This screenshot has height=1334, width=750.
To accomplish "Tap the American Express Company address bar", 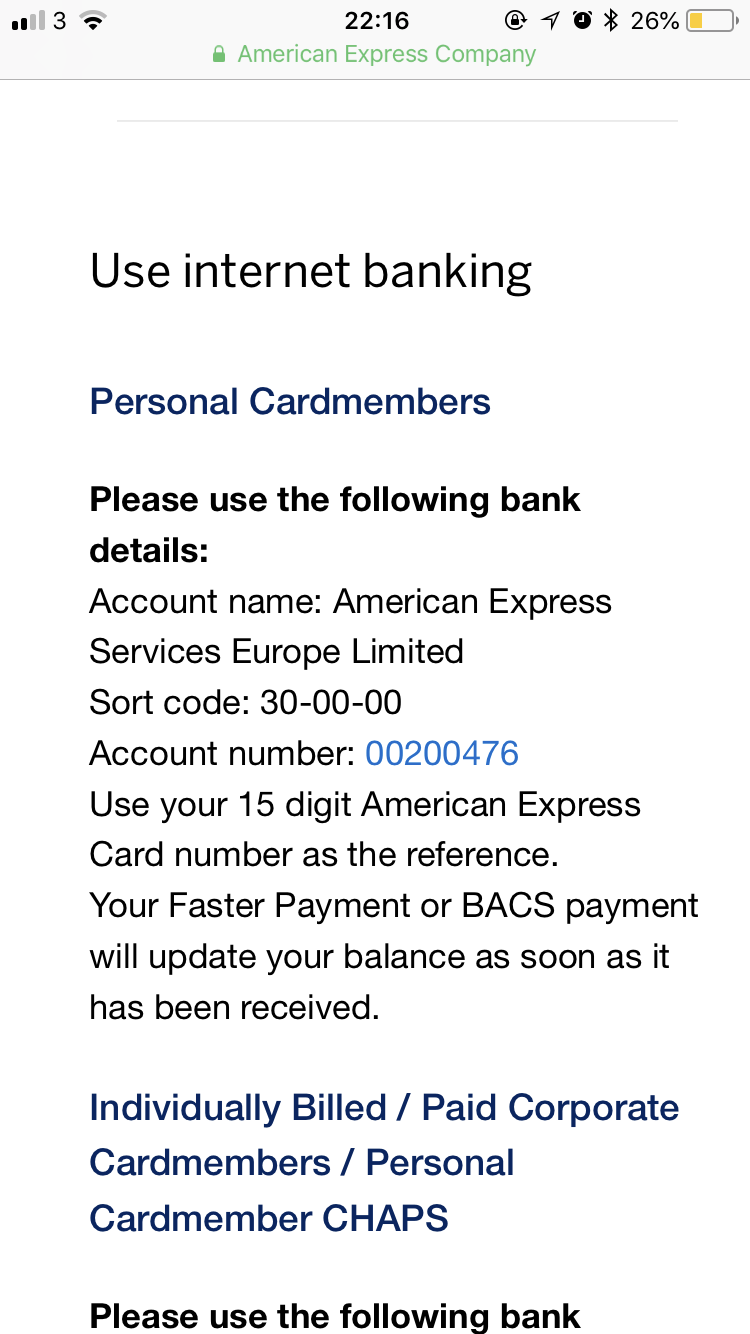I will 375,54.
